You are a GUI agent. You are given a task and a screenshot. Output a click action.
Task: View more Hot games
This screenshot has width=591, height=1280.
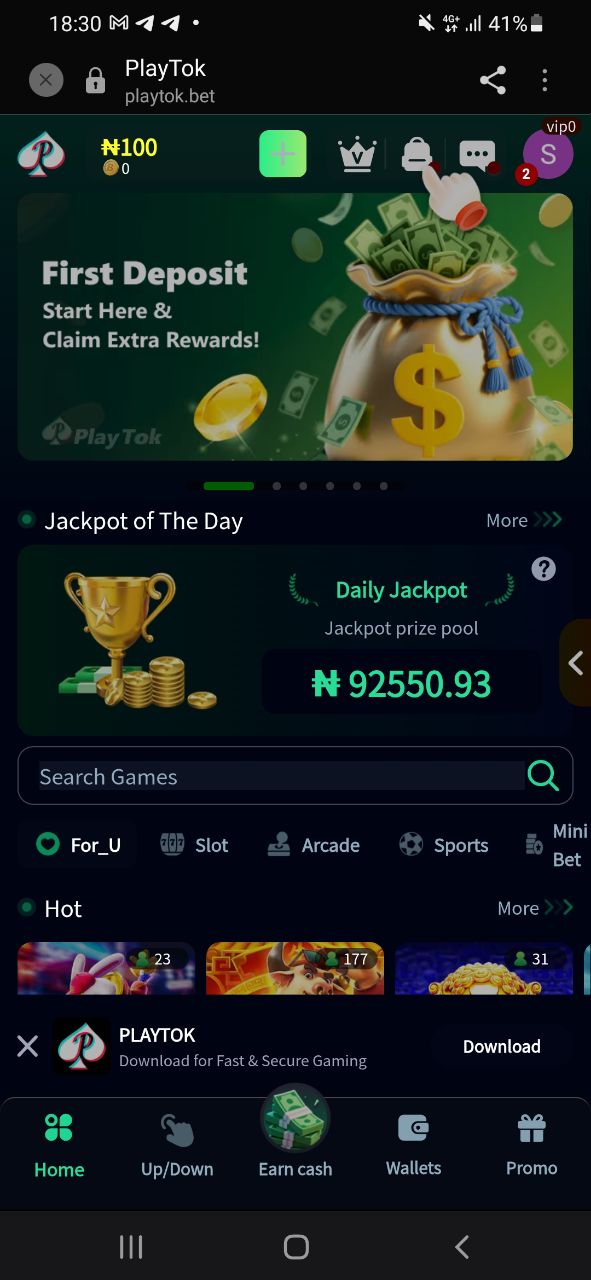click(535, 908)
